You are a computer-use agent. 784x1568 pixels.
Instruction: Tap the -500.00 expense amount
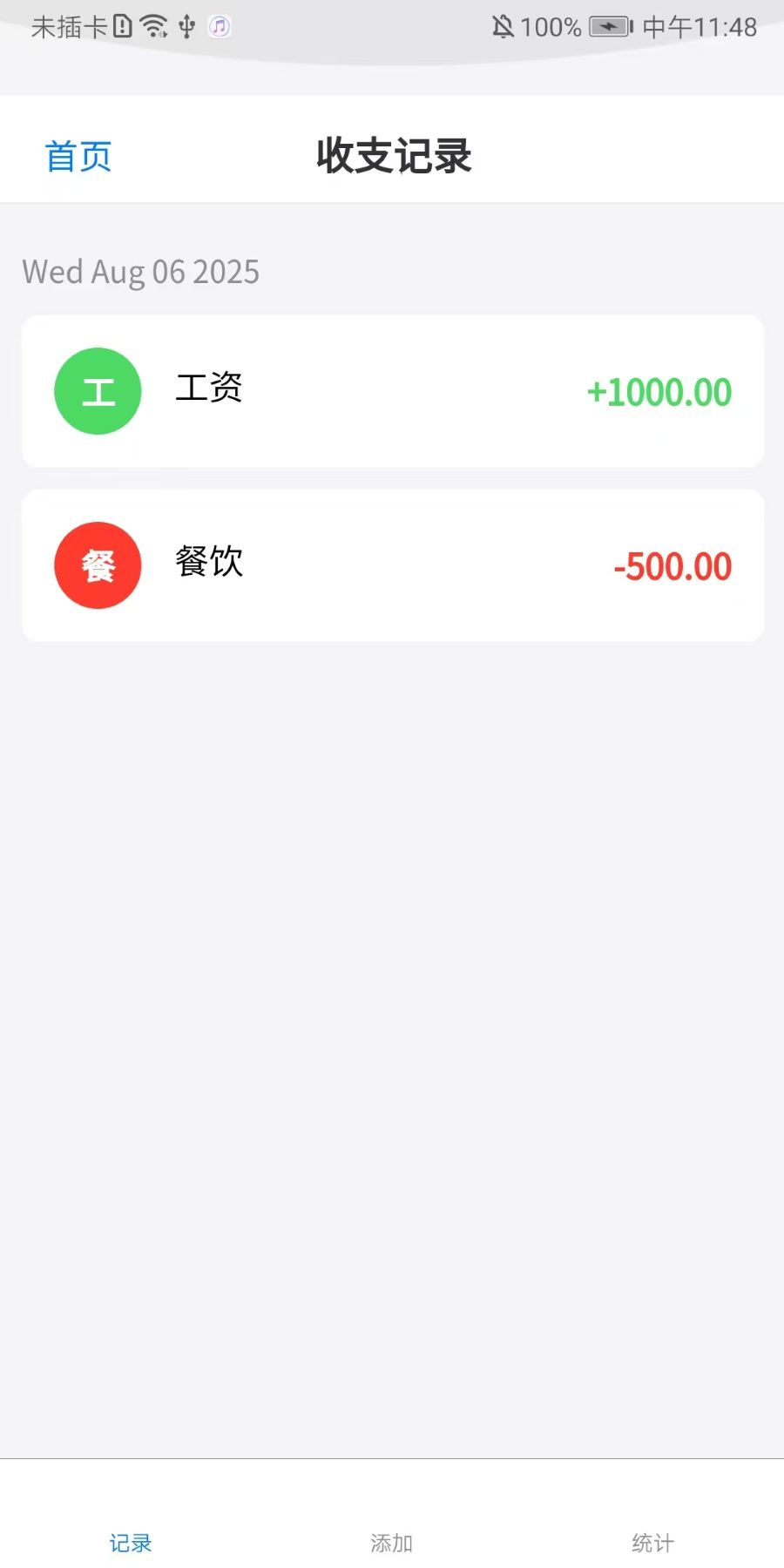(672, 566)
